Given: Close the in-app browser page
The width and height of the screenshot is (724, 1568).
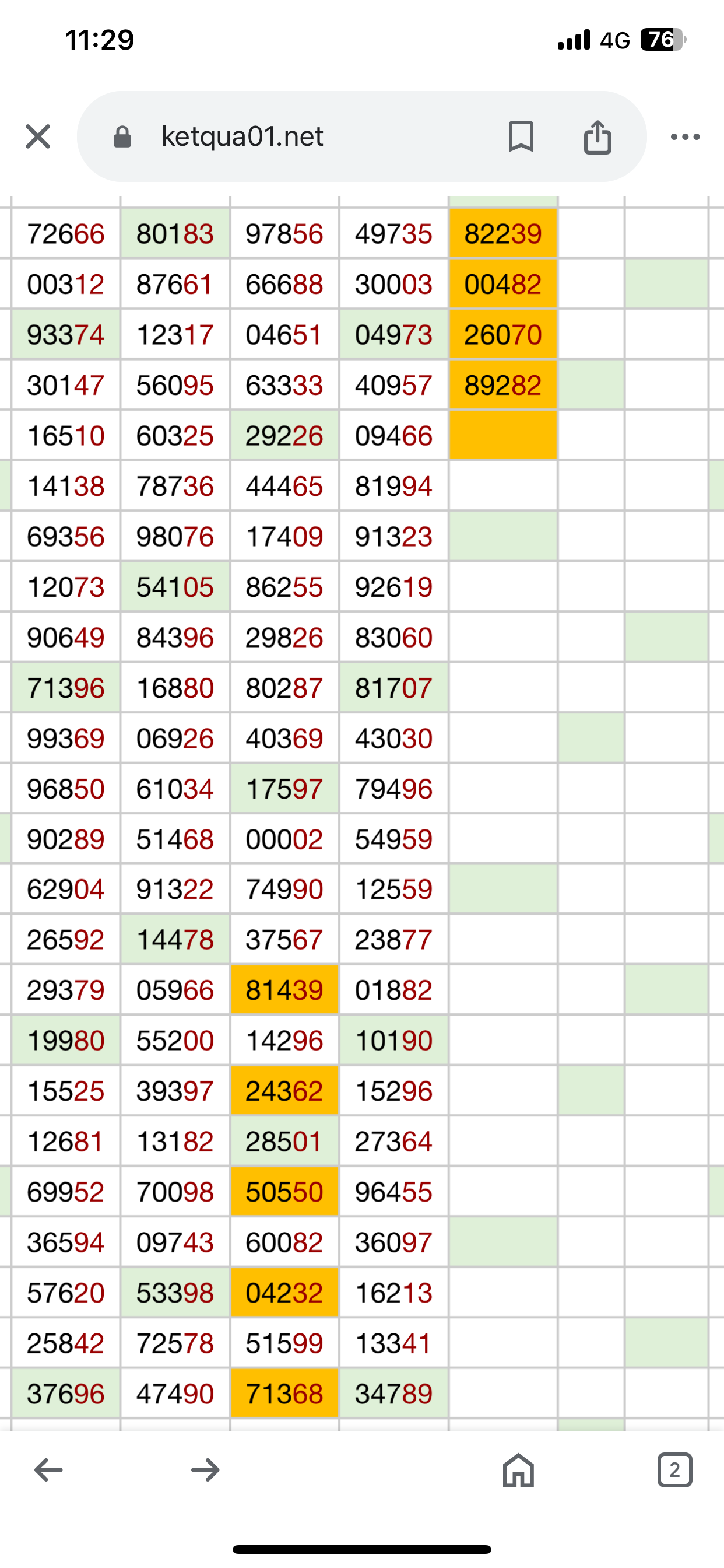Looking at the screenshot, I should click(x=38, y=136).
